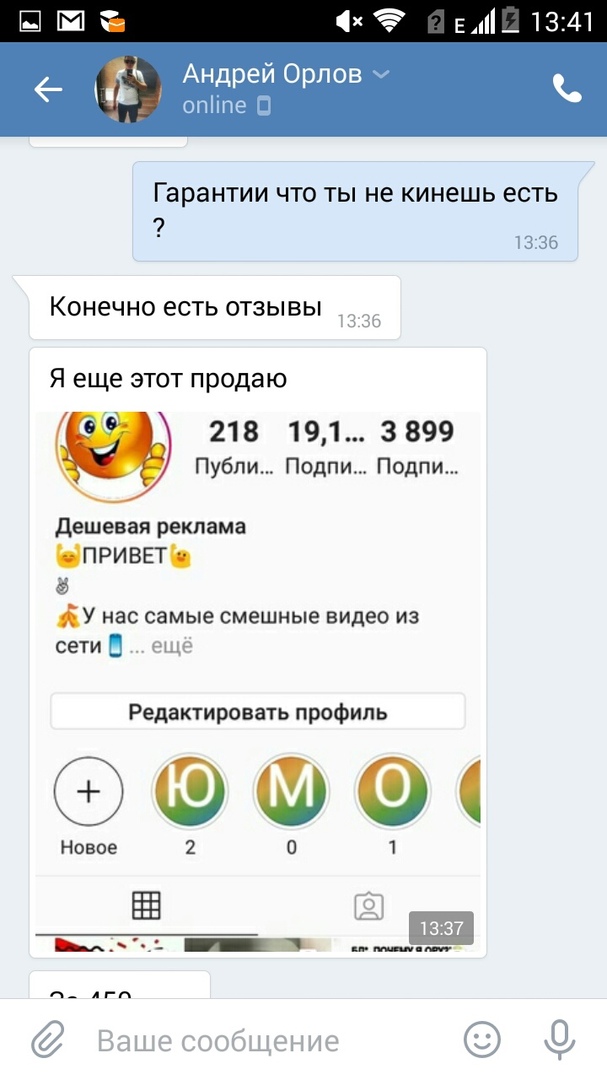Go back to the conversations list
This screenshot has width=607, height=1080.
[x=47, y=90]
